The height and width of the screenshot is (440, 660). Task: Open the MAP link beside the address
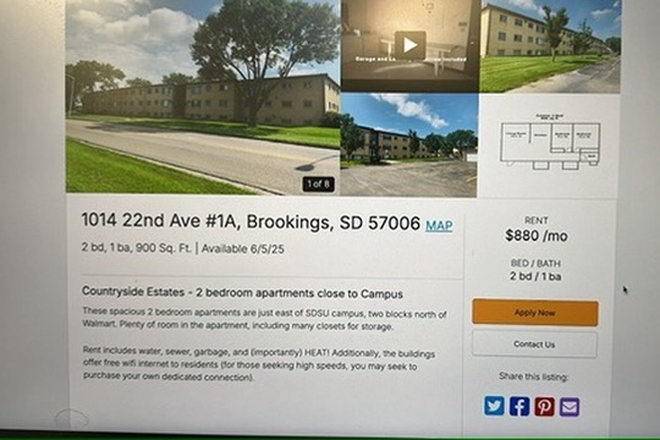(x=438, y=226)
